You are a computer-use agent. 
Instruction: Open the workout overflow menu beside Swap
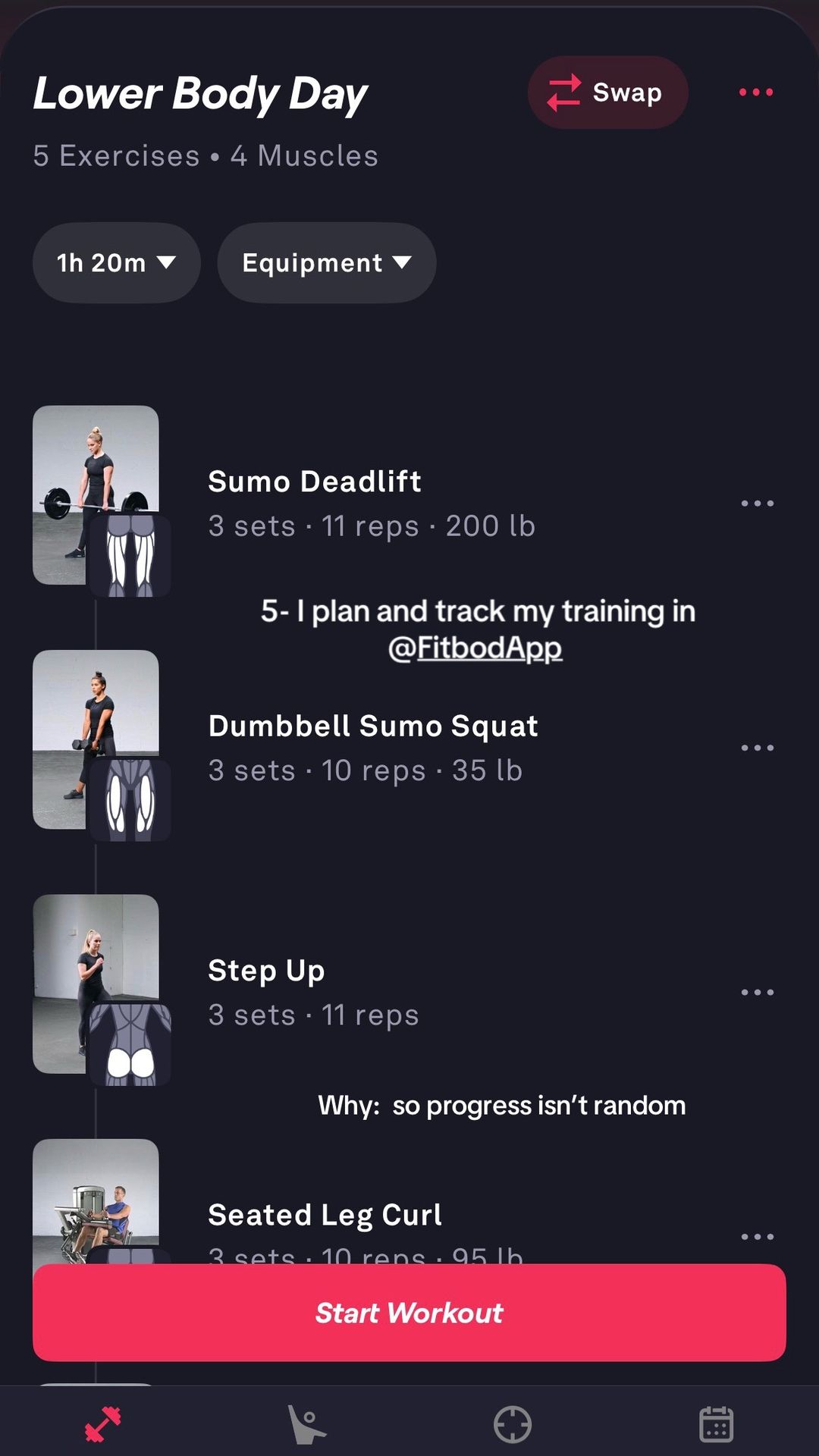[756, 93]
